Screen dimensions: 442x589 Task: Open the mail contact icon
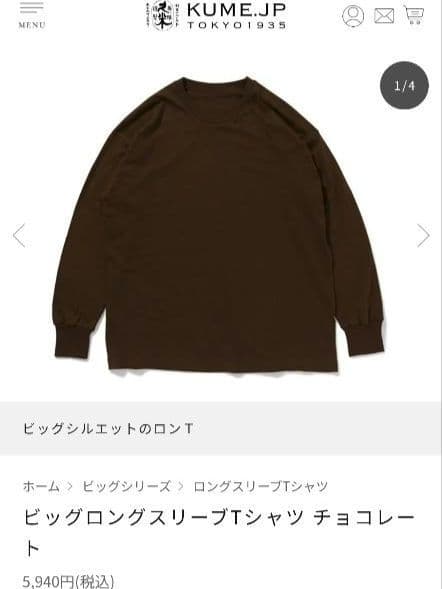point(384,16)
